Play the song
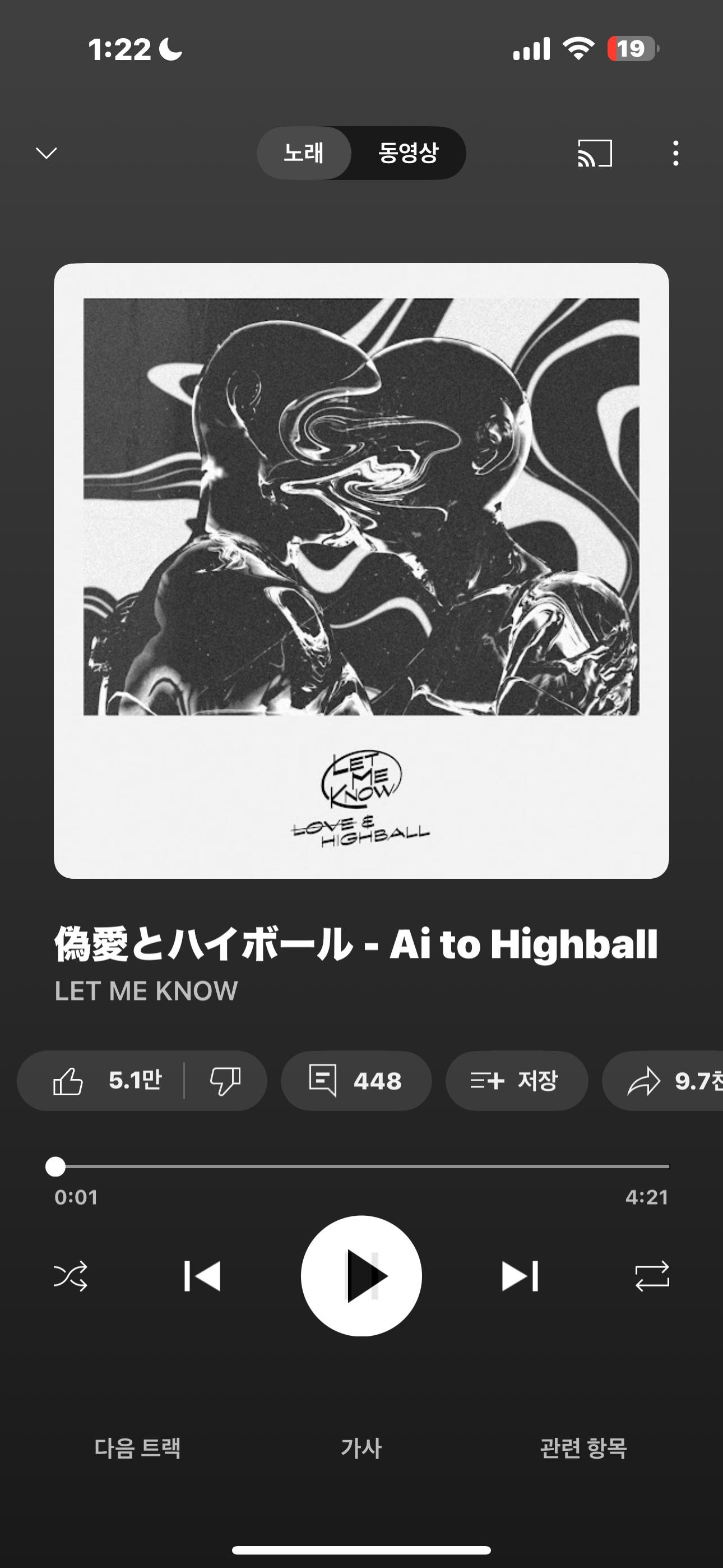Image resolution: width=723 pixels, height=1568 pixels. click(x=361, y=1276)
